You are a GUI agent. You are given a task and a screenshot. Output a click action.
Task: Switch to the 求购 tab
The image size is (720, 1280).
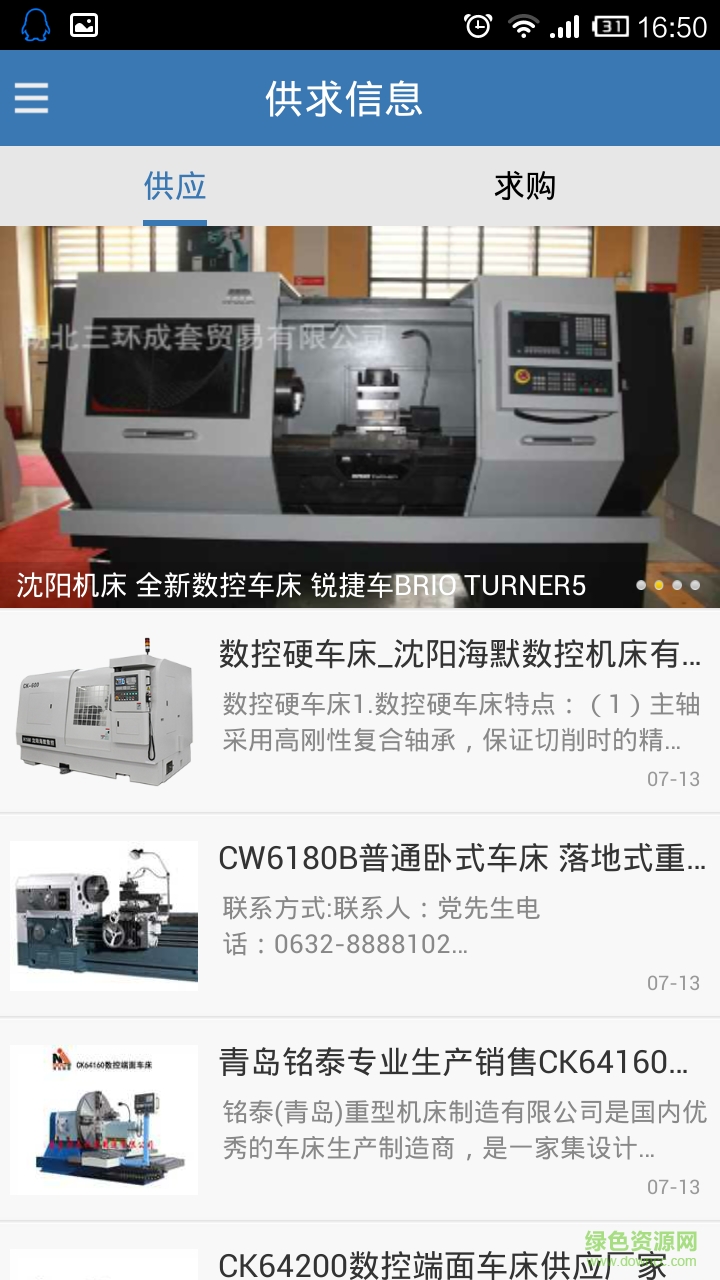[524, 186]
